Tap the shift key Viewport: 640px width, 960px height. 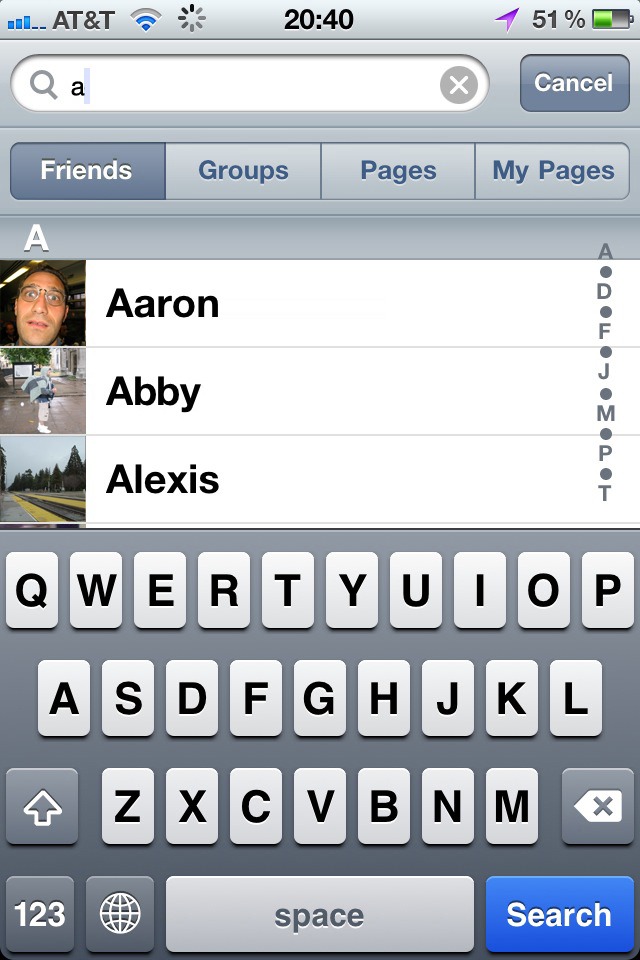[x=41, y=807]
